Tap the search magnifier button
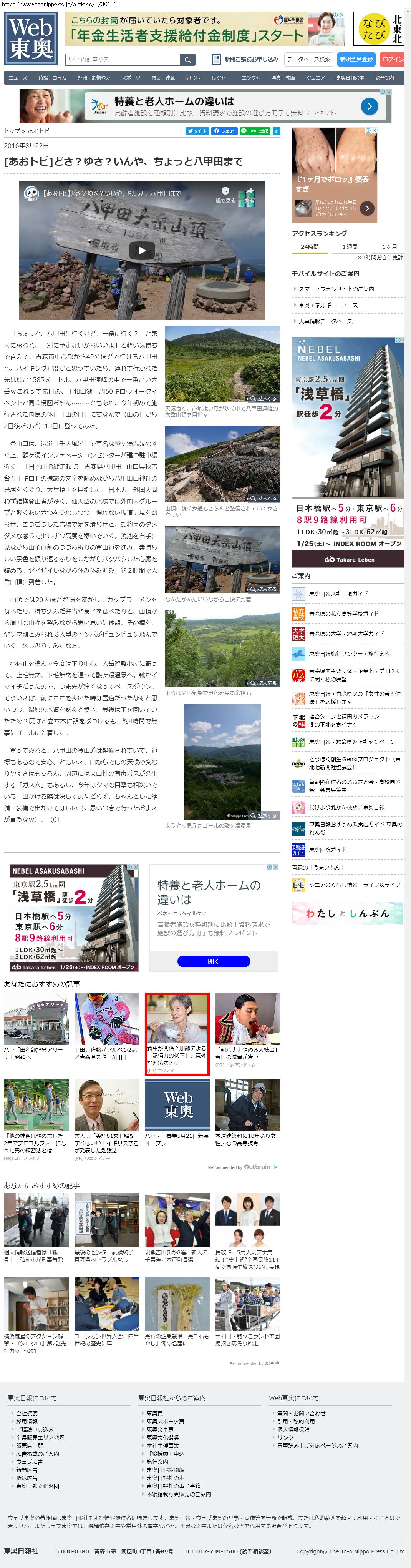The image size is (411, 1568). pos(188,60)
